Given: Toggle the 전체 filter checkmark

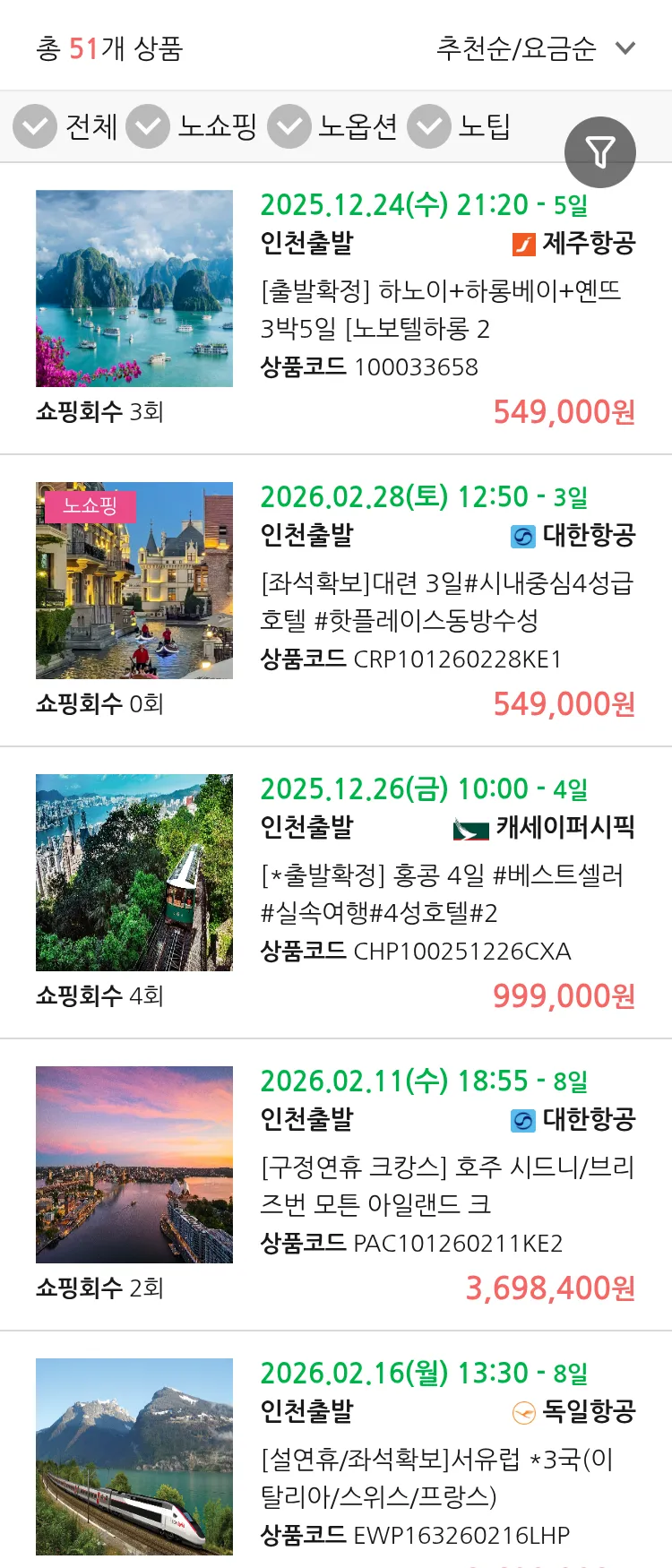Looking at the screenshot, I should (x=34, y=126).
